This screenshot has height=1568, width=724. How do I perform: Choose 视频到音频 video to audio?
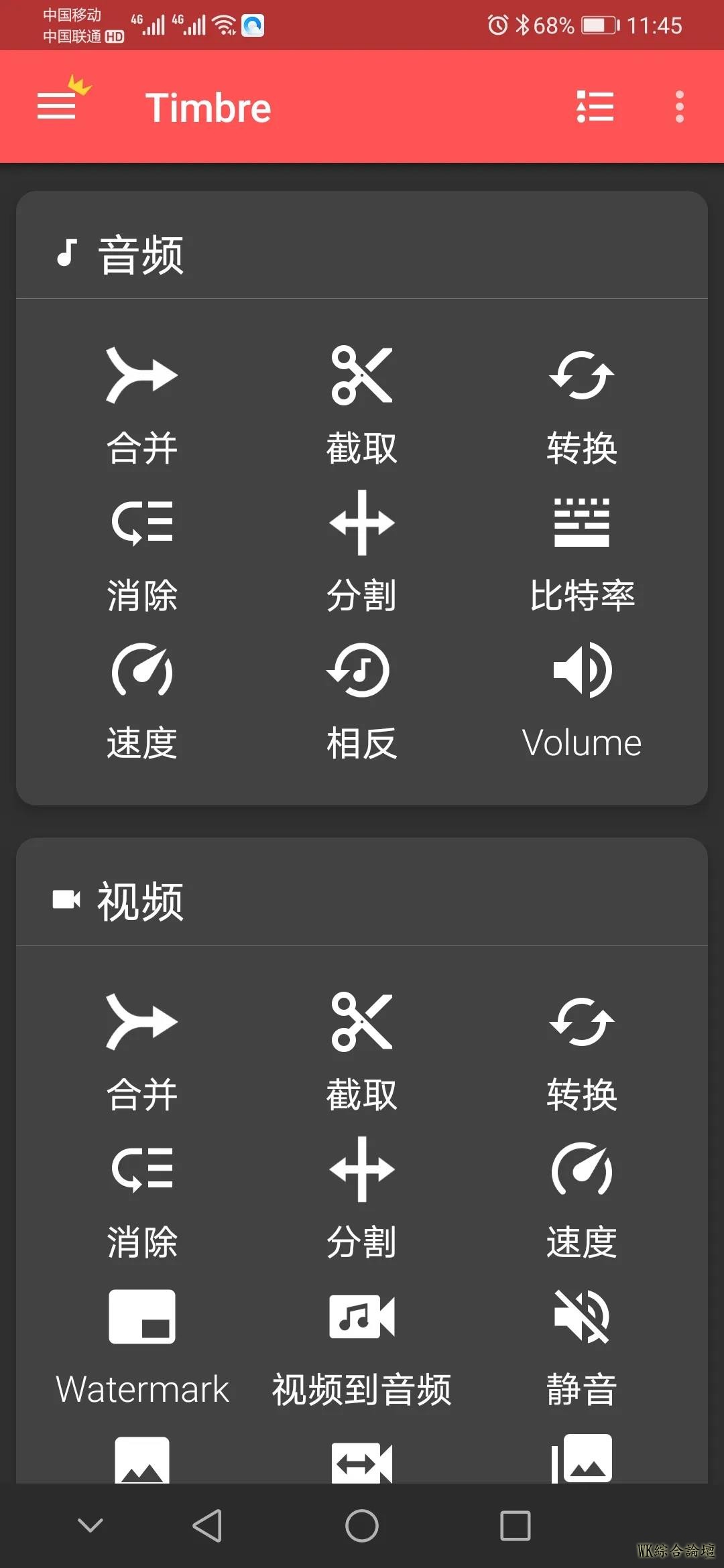(362, 1347)
